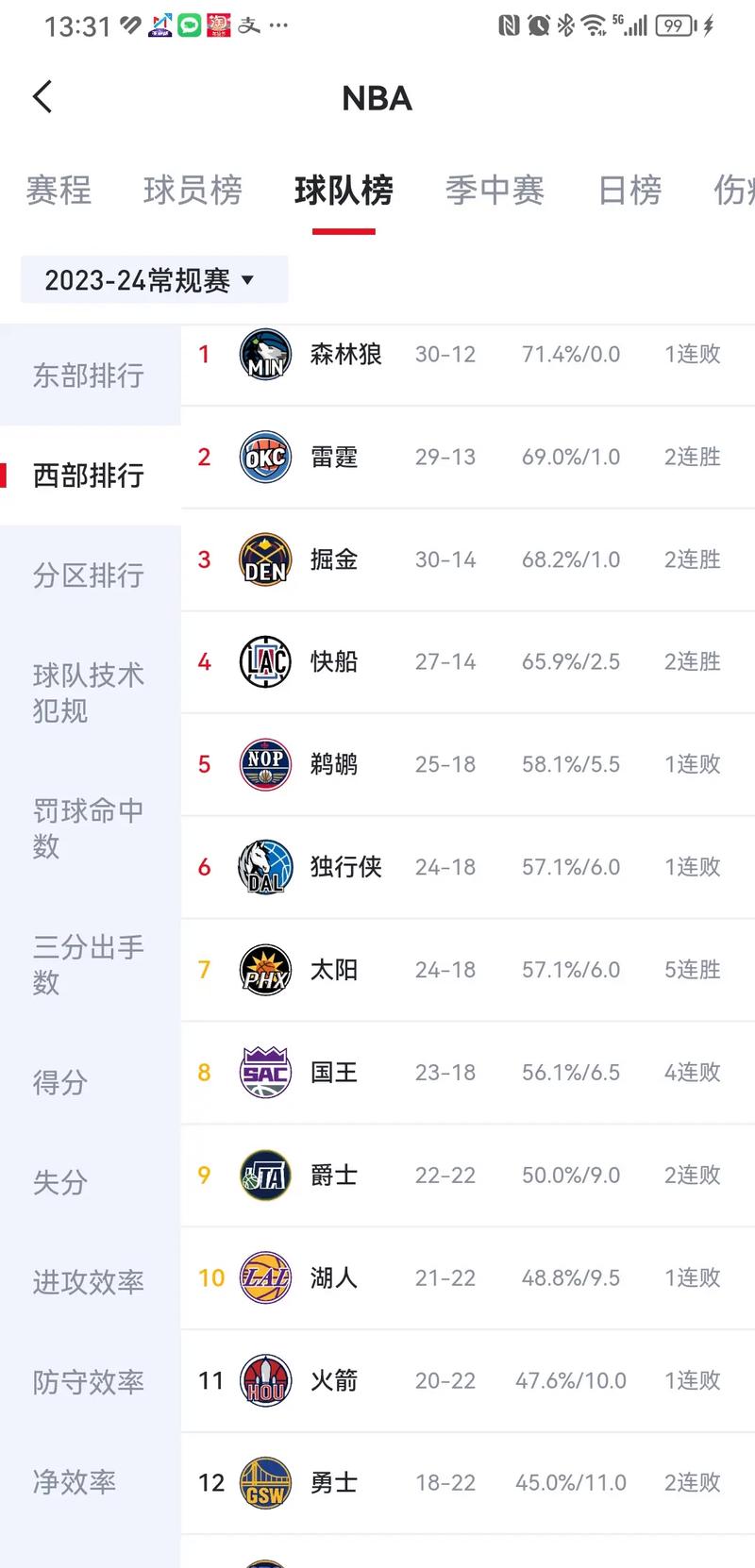Screen dimensions: 755x1568
Task: Show the 净效率 ranking
Action: (75, 1482)
